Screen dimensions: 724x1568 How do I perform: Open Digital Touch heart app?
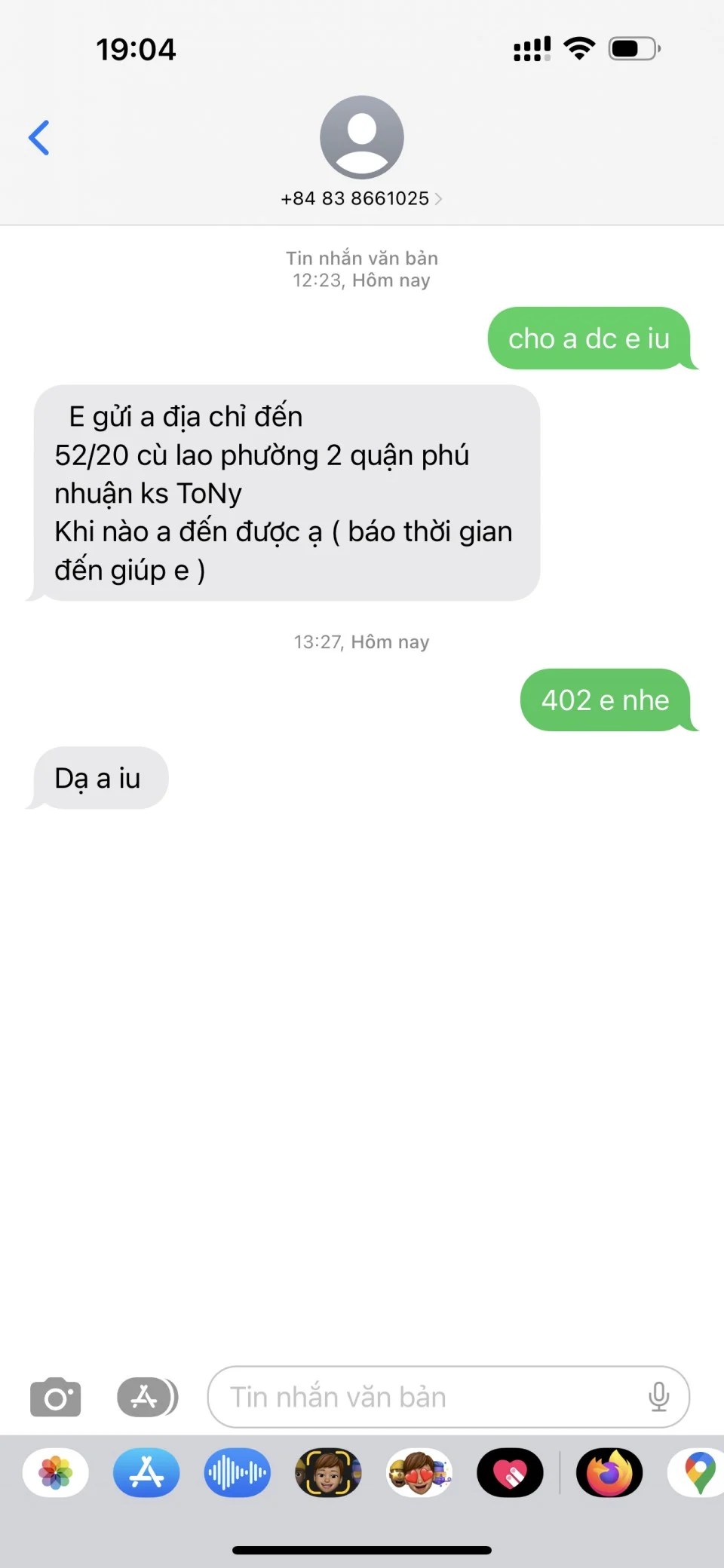tap(510, 1472)
